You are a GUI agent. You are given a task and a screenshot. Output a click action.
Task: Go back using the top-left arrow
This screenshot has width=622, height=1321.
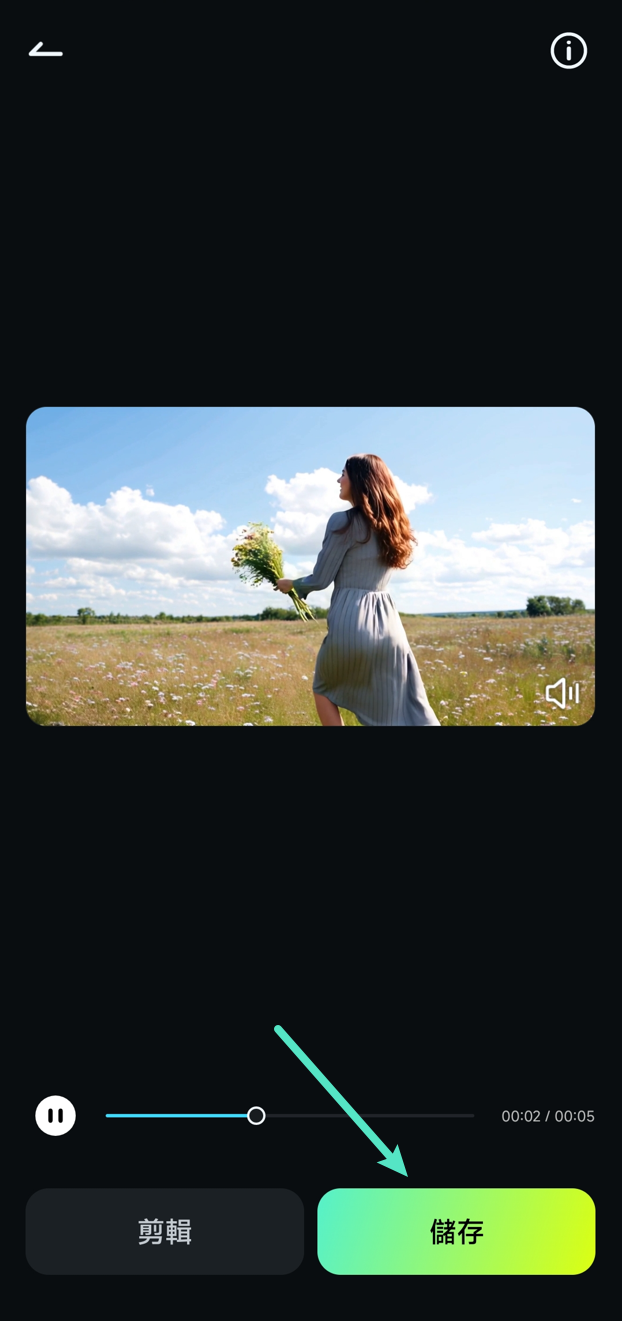tap(46, 50)
